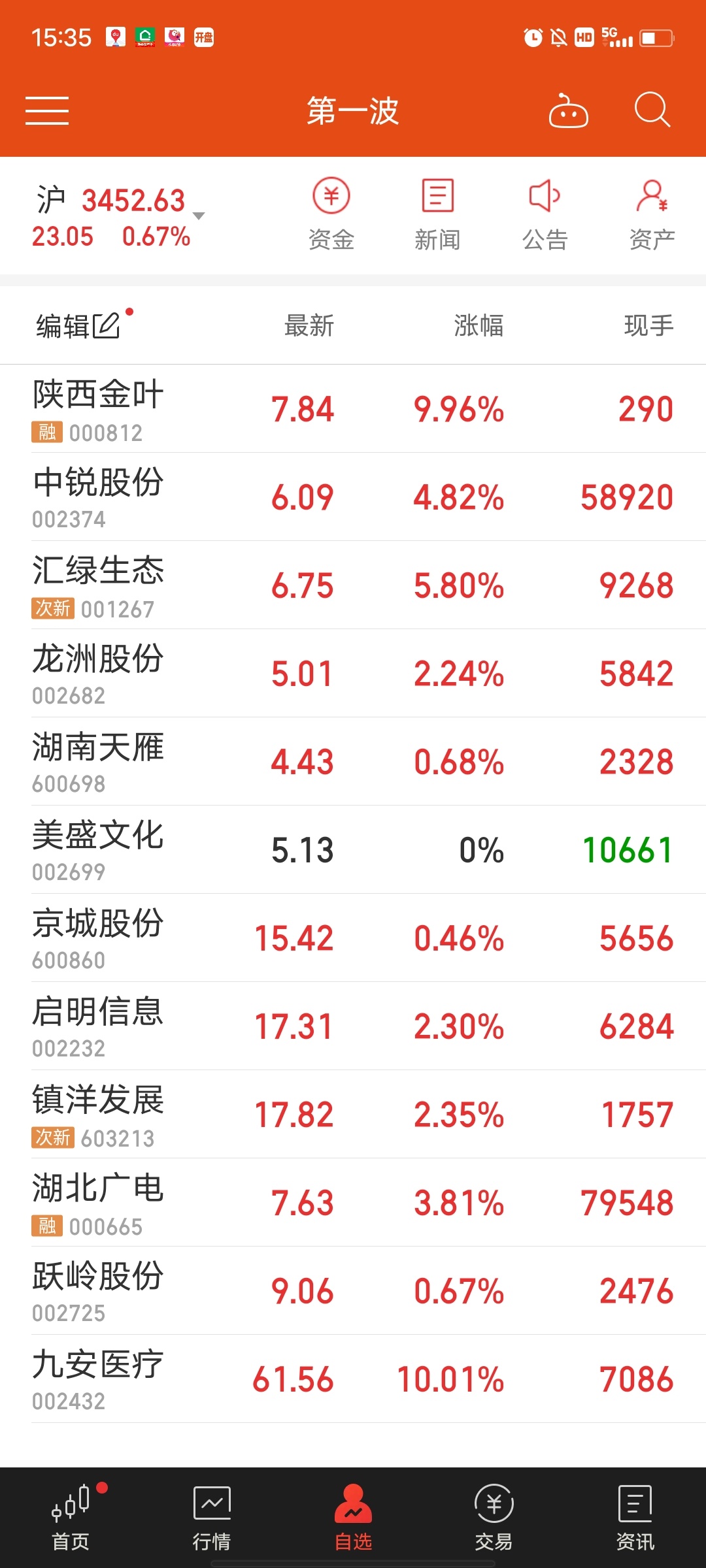Image resolution: width=706 pixels, height=1568 pixels.
Task: Switch to 行情 market tab
Action: [212, 1518]
